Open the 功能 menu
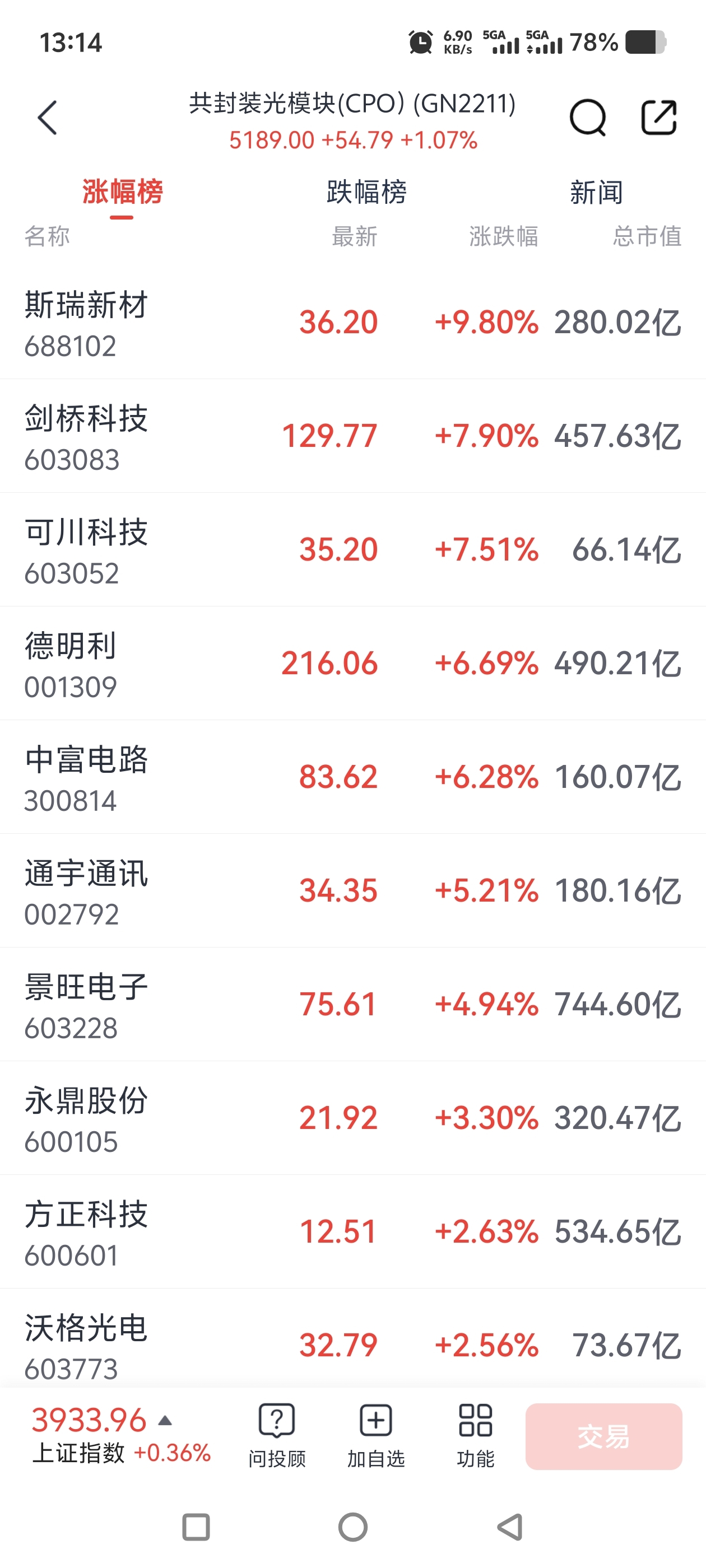The height and width of the screenshot is (1568, 706). pyautogui.click(x=475, y=1435)
